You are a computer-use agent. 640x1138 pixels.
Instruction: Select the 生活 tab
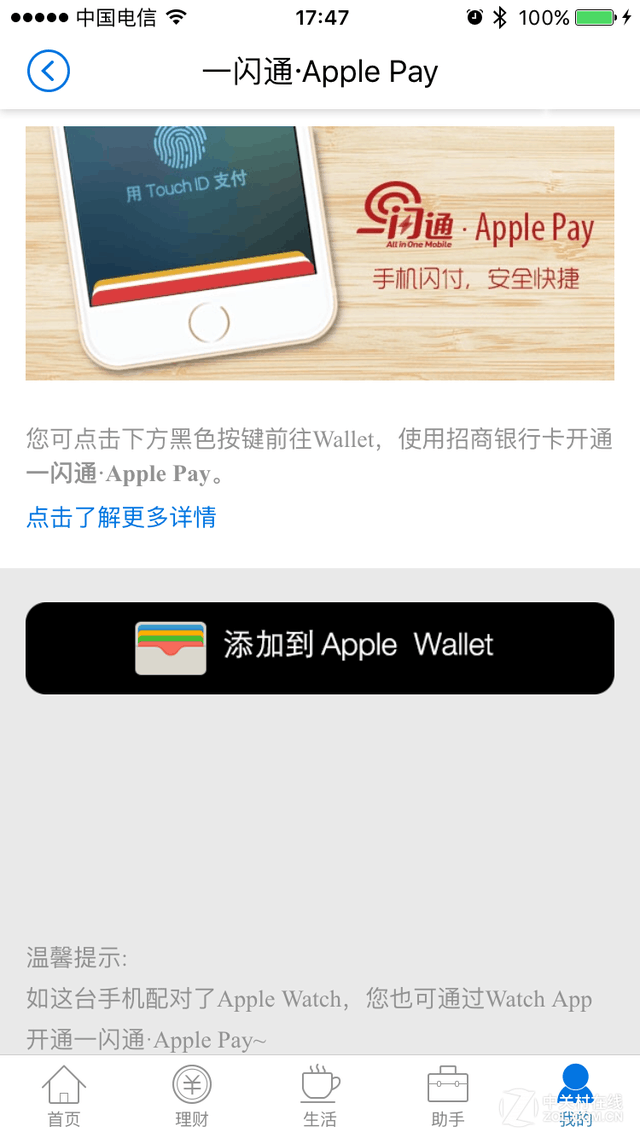pyautogui.click(x=320, y=1096)
